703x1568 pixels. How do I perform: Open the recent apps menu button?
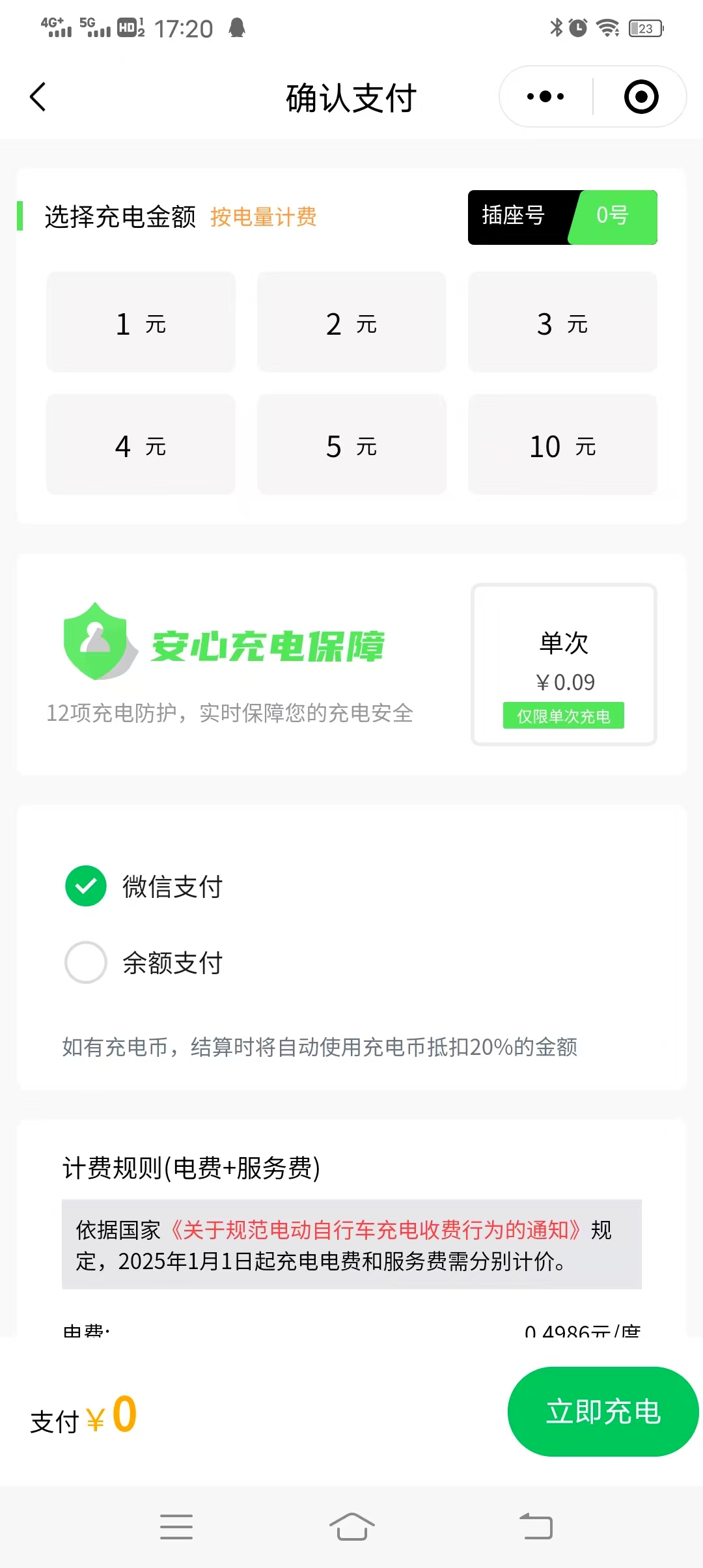click(176, 1526)
